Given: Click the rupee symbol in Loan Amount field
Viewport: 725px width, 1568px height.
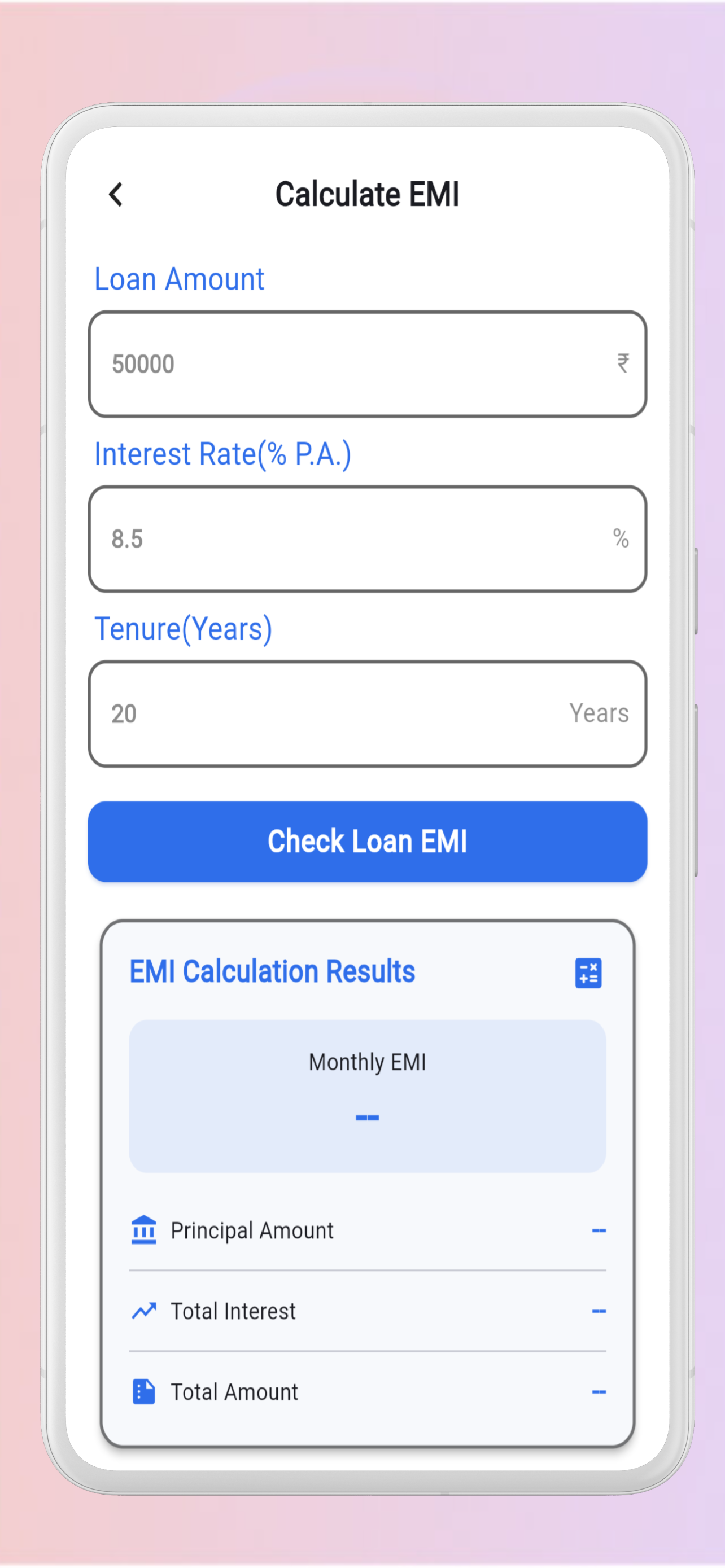Looking at the screenshot, I should pos(622,363).
